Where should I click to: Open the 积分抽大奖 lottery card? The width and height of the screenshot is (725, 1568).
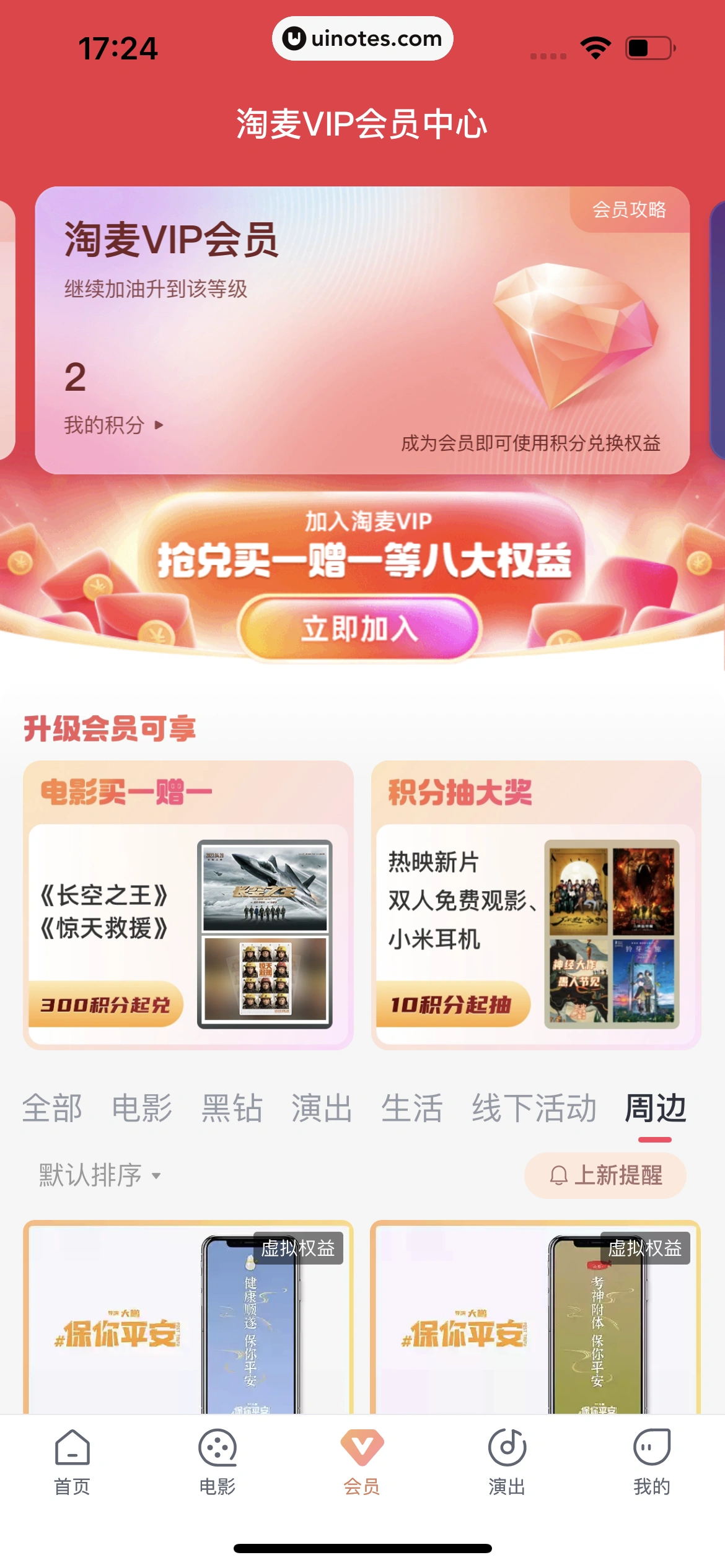[535, 904]
